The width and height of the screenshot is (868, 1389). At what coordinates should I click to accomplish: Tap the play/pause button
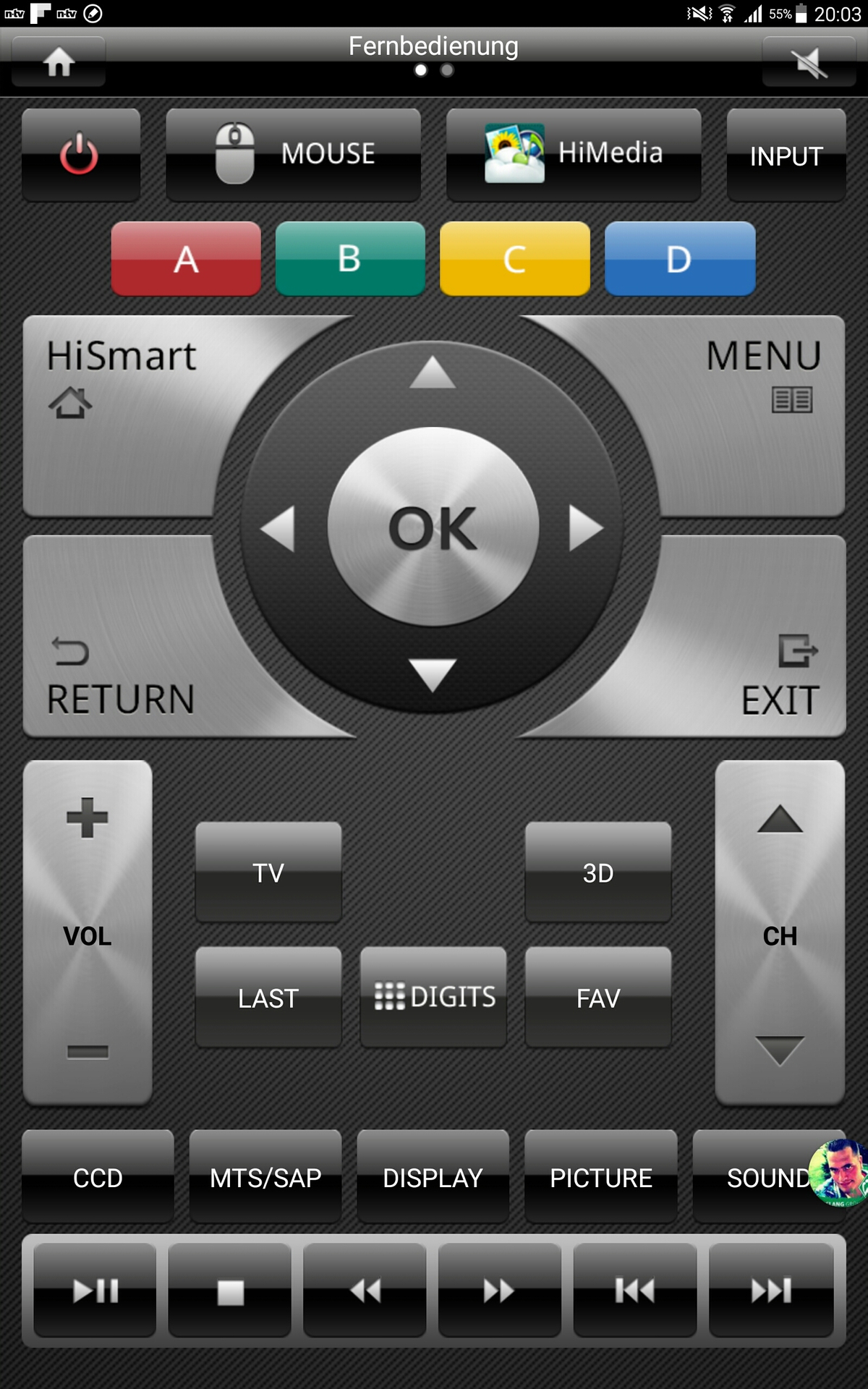tap(95, 1290)
